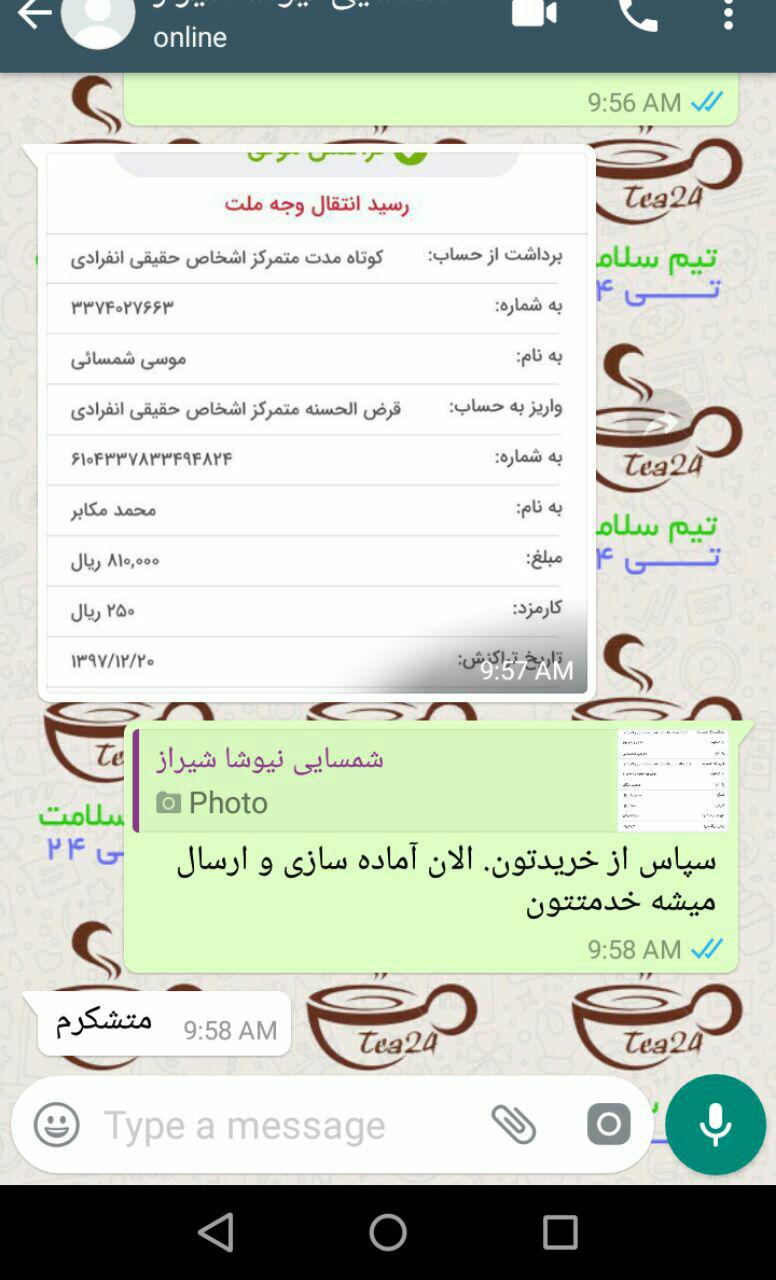The image size is (776, 1280).
Task: Tap the microphone voice message button
Action: click(x=715, y=1125)
